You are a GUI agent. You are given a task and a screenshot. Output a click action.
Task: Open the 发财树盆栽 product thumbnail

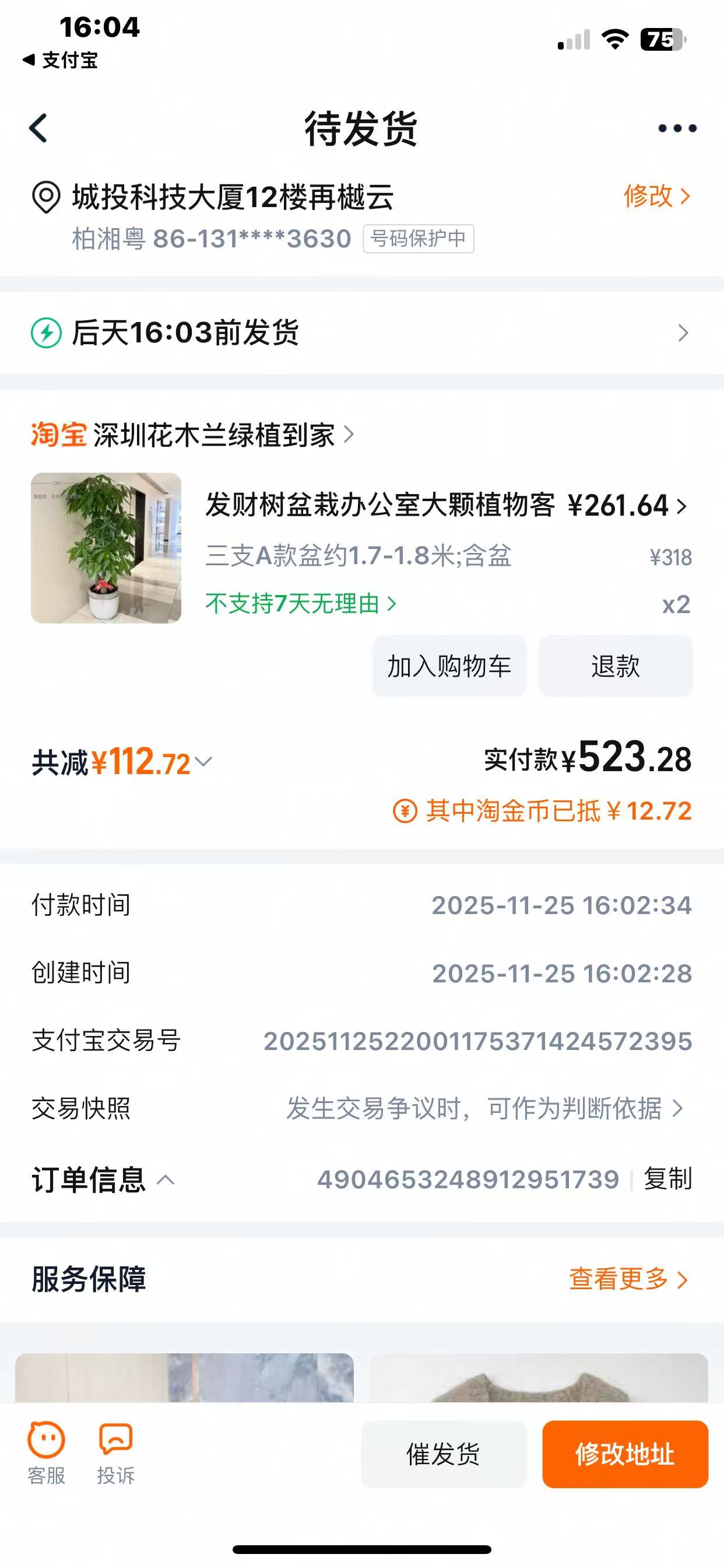coord(107,548)
